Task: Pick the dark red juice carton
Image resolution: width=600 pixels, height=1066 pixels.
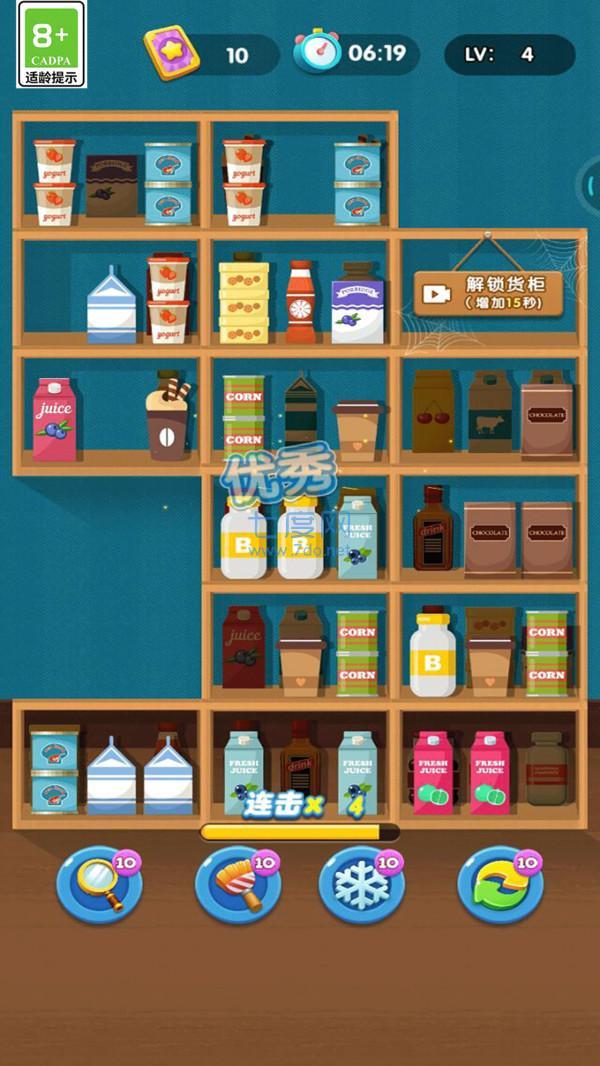Action: pyautogui.click(x=244, y=648)
